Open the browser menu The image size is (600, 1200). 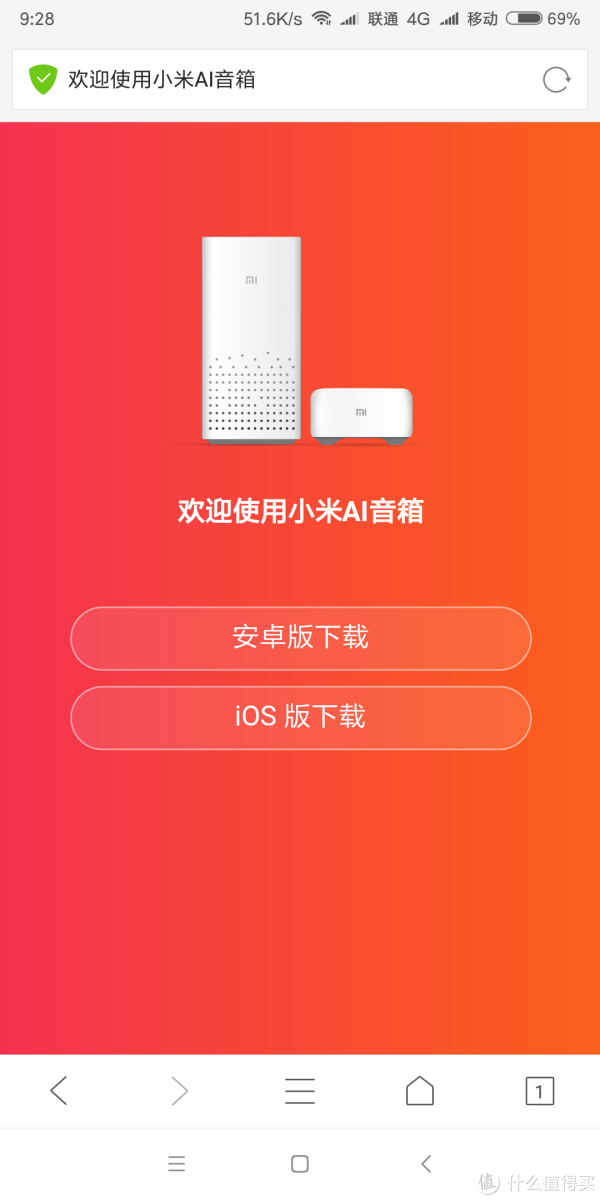pos(300,1090)
